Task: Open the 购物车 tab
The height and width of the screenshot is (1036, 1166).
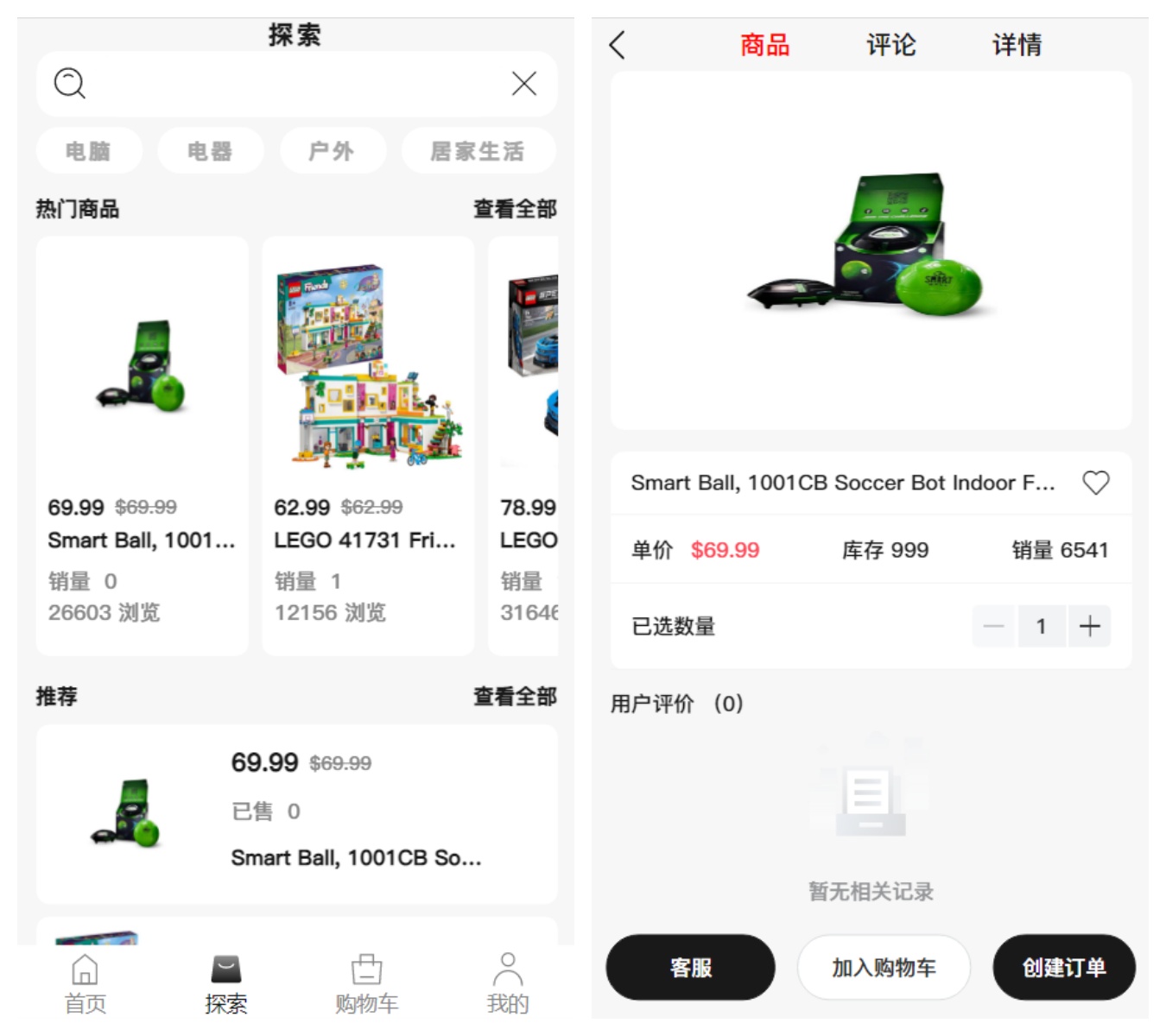Action: pyautogui.click(x=366, y=982)
